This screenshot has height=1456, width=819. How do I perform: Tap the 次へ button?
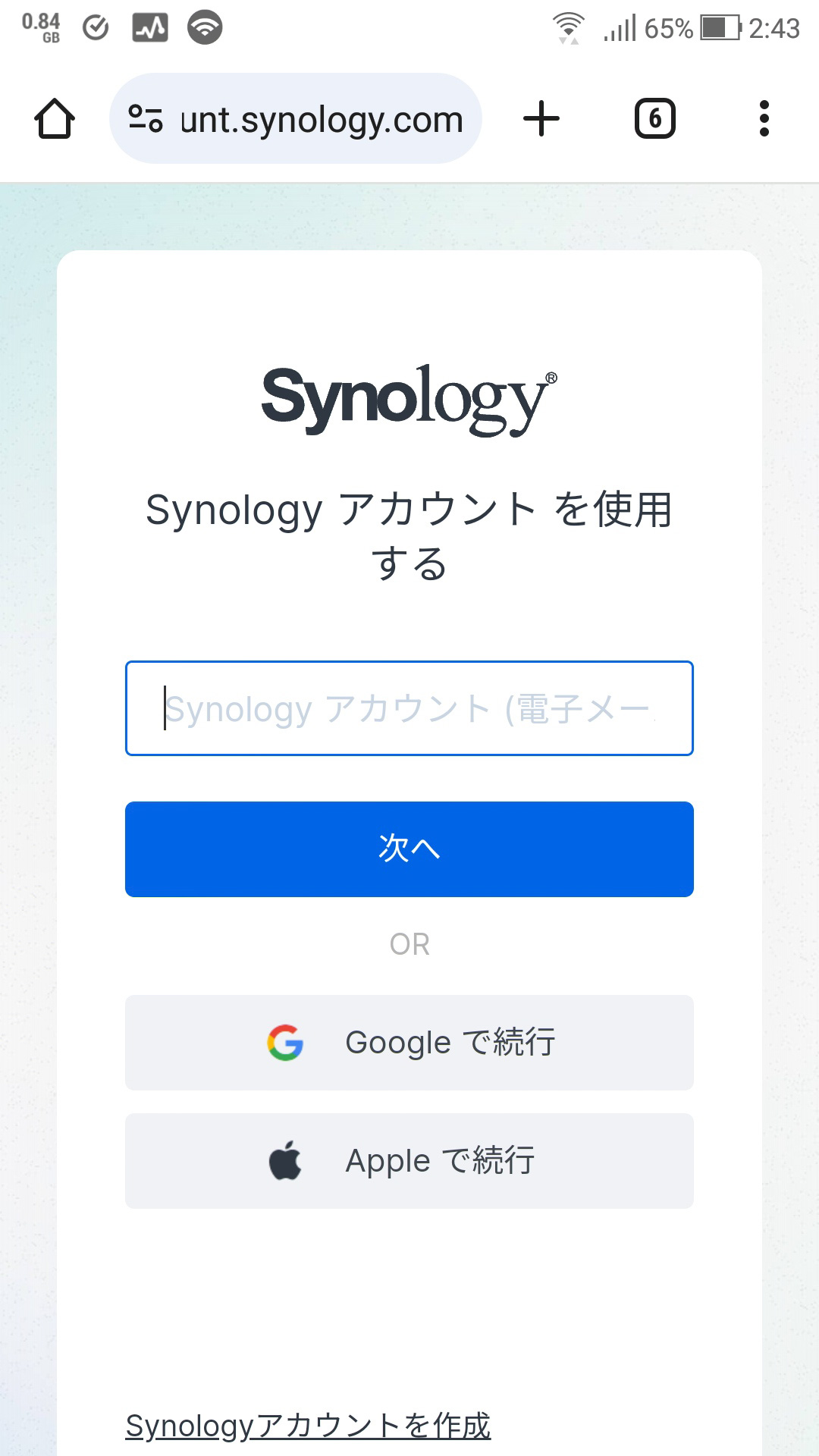tap(409, 849)
